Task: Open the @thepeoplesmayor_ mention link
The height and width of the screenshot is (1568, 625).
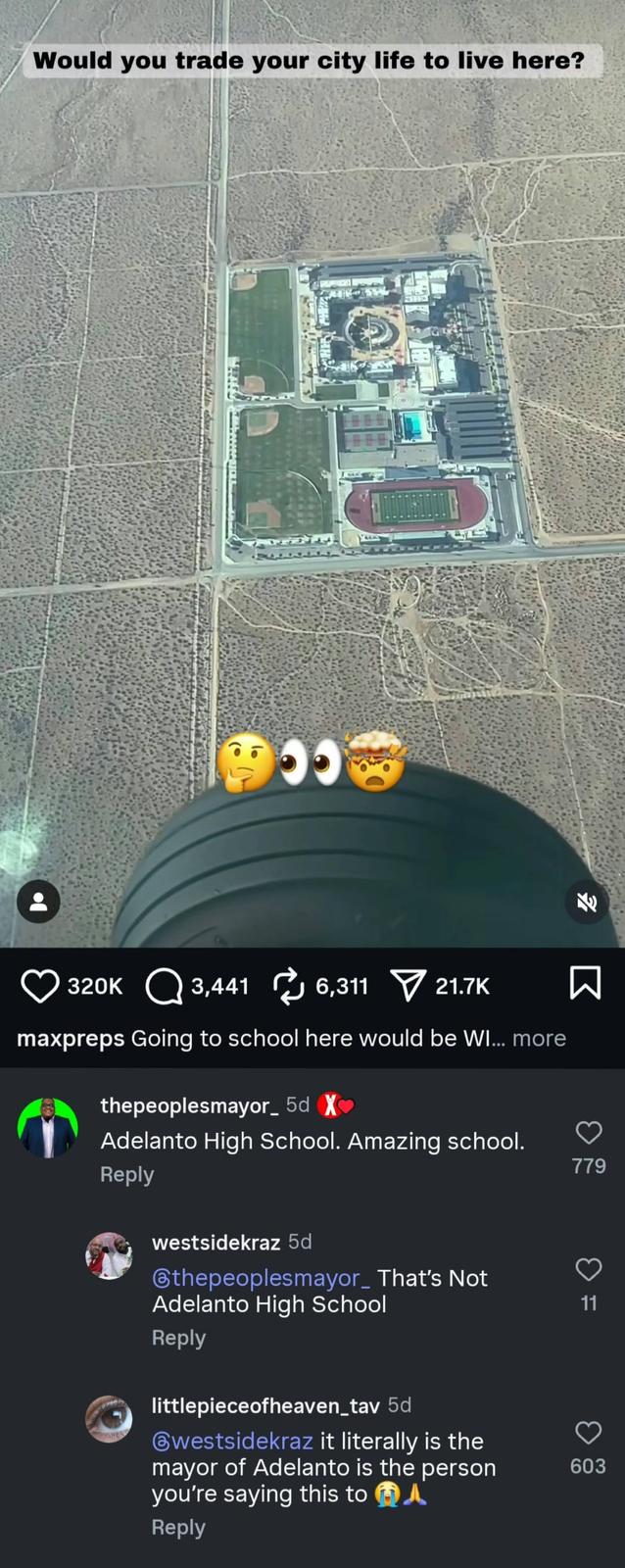Action: [262, 1278]
